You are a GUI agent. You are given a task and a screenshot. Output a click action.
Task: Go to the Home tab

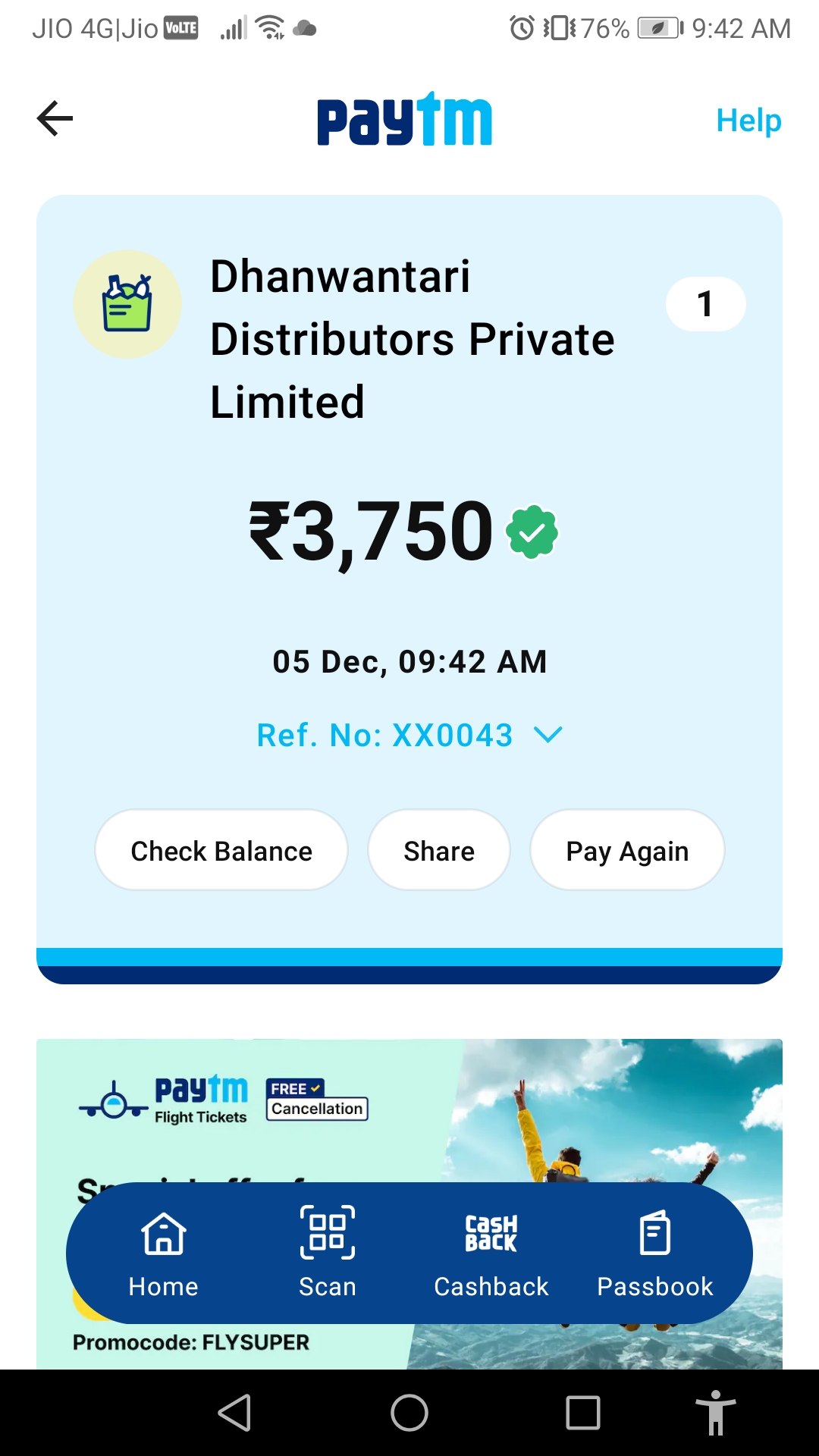click(x=164, y=1253)
